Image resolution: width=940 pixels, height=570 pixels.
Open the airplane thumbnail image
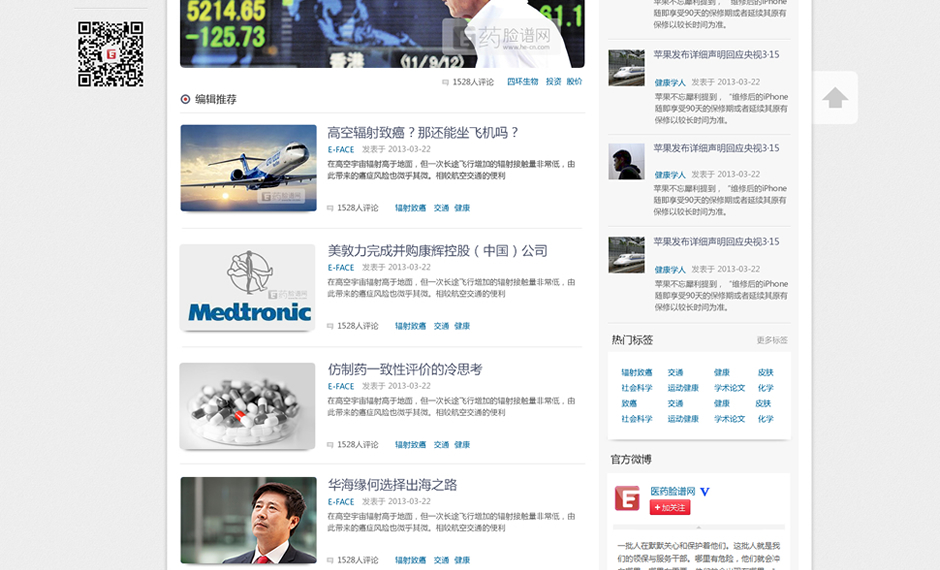[248, 167]
